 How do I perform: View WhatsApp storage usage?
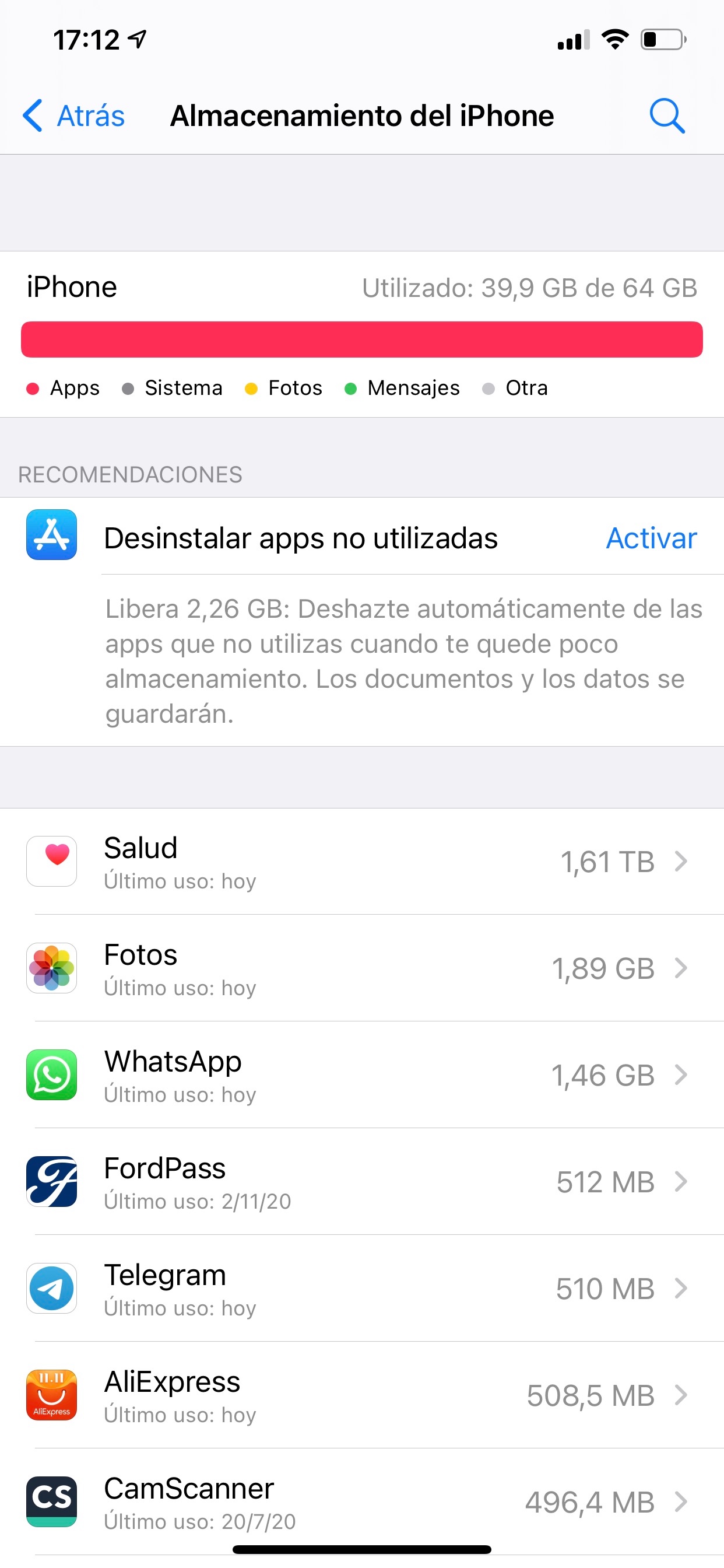pyautogui.click(x=362, y=1074)
